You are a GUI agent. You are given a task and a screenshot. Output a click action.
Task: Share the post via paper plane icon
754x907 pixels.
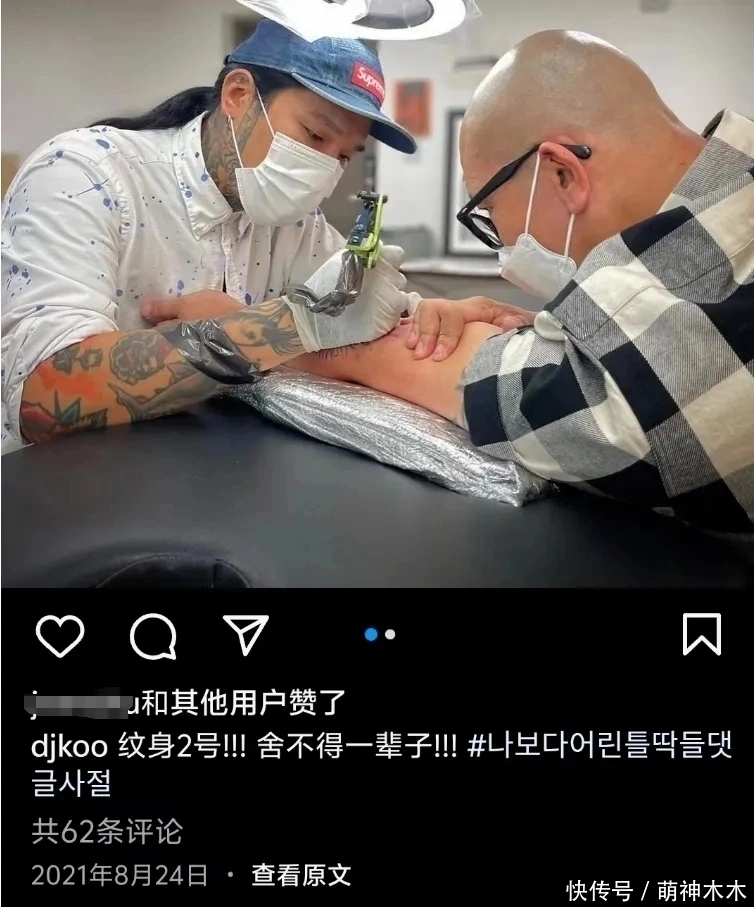[245, 634]
